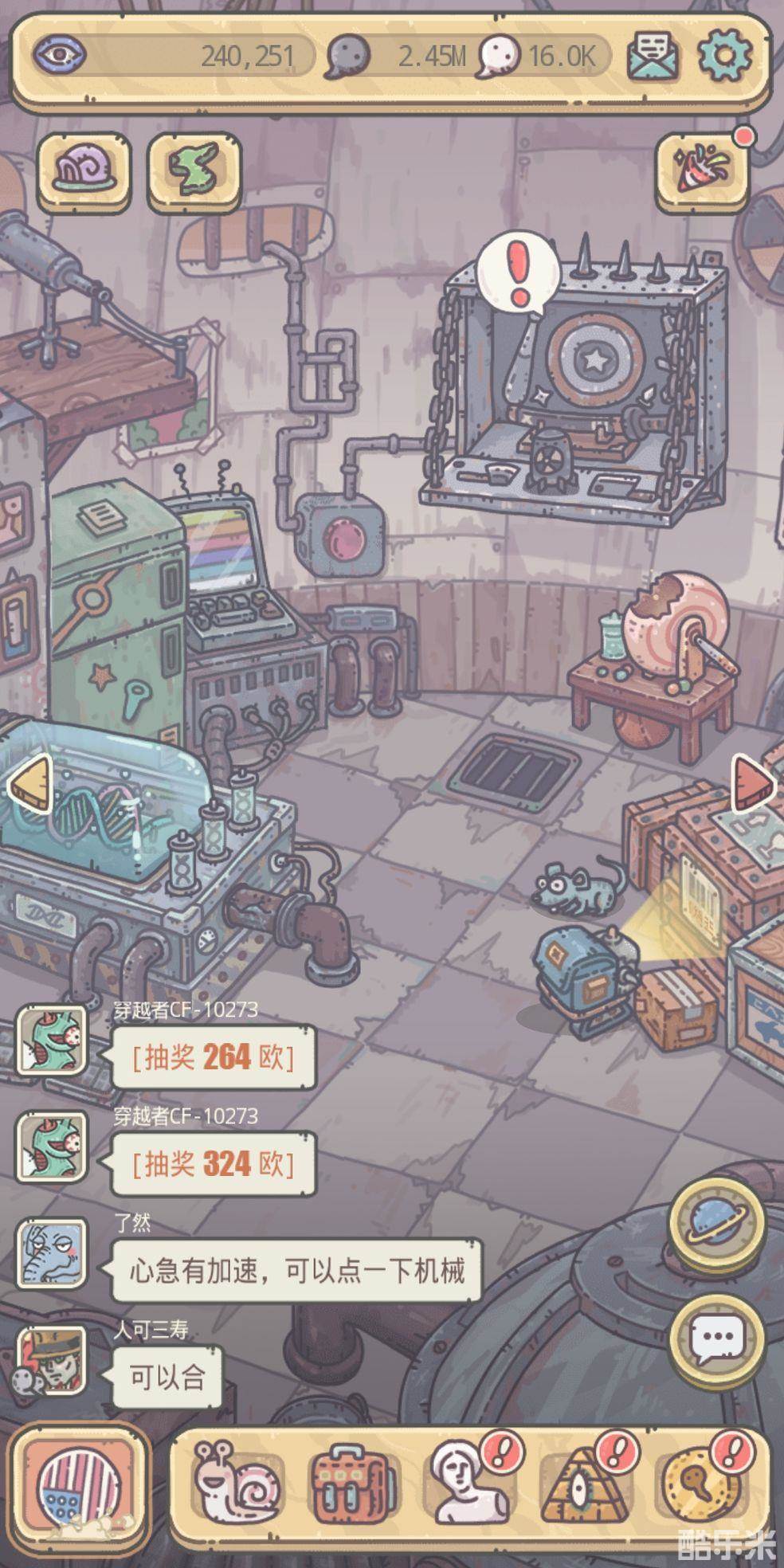Go to the room on the left
Viewport: 784px width, 1568px height.
click(x=30, y=784)
